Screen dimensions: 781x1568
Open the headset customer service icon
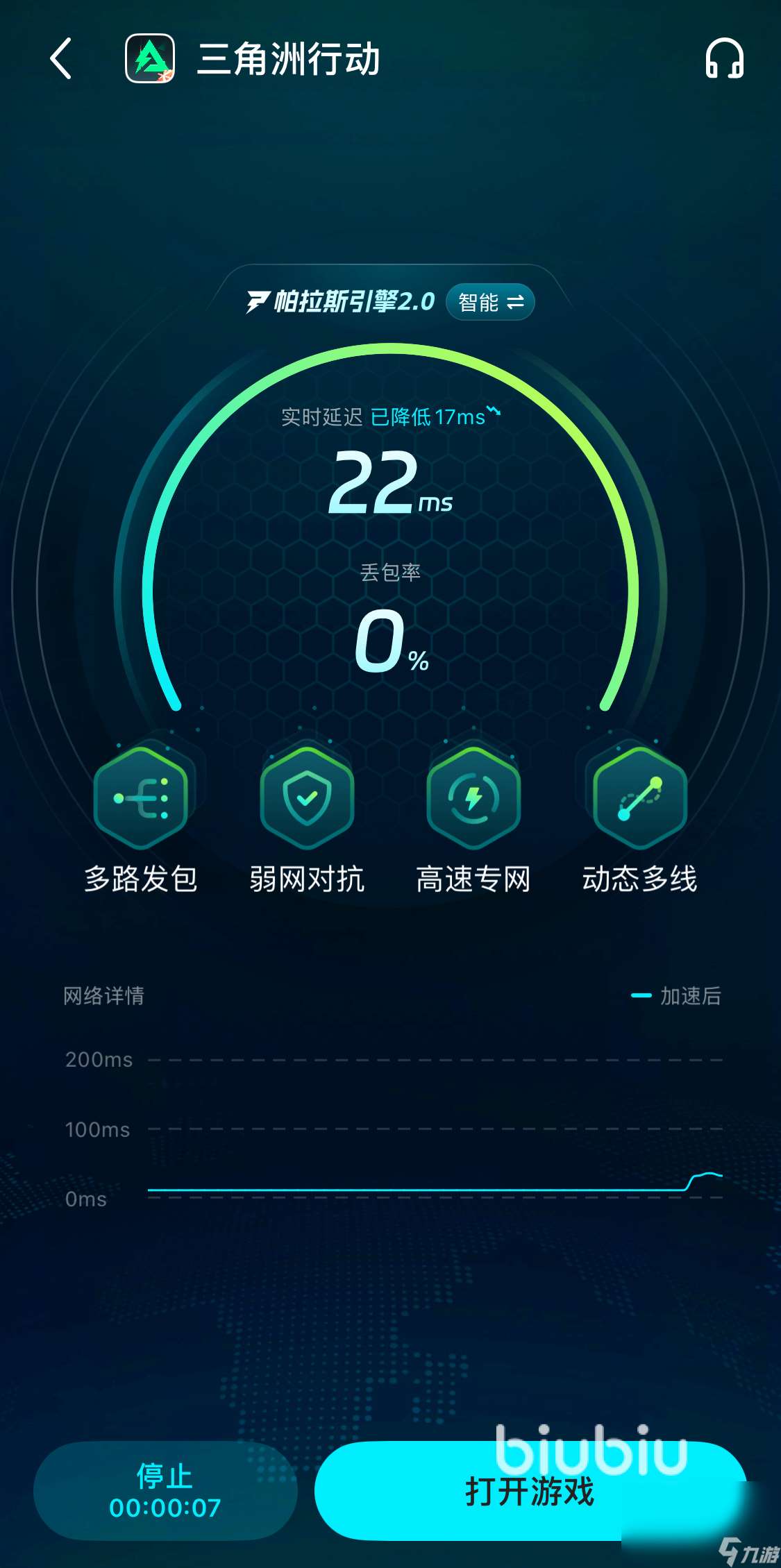[x=724, y=60]
